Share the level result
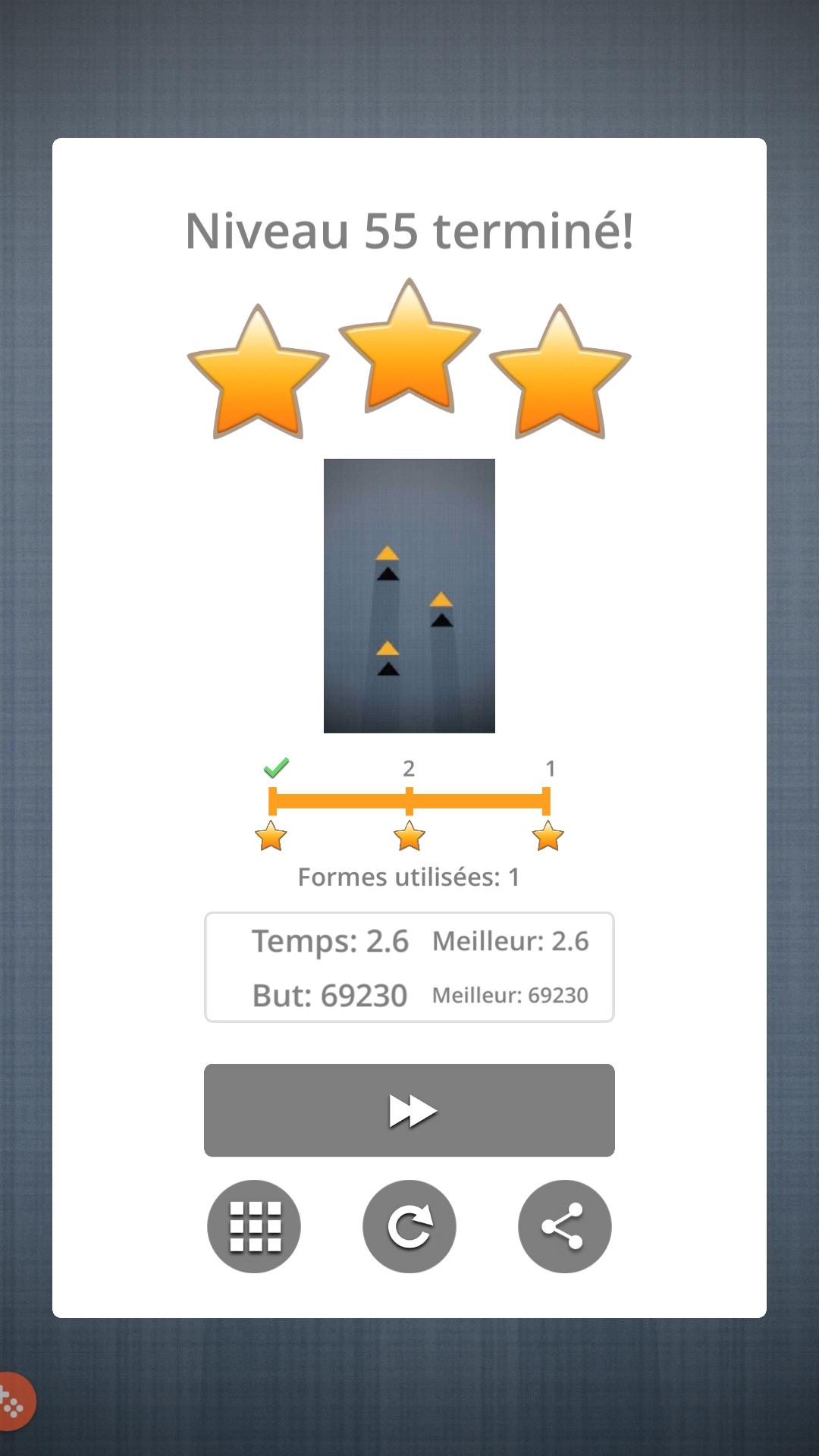Screen dimensions: 819x1456 click(x=564, y=1226)
